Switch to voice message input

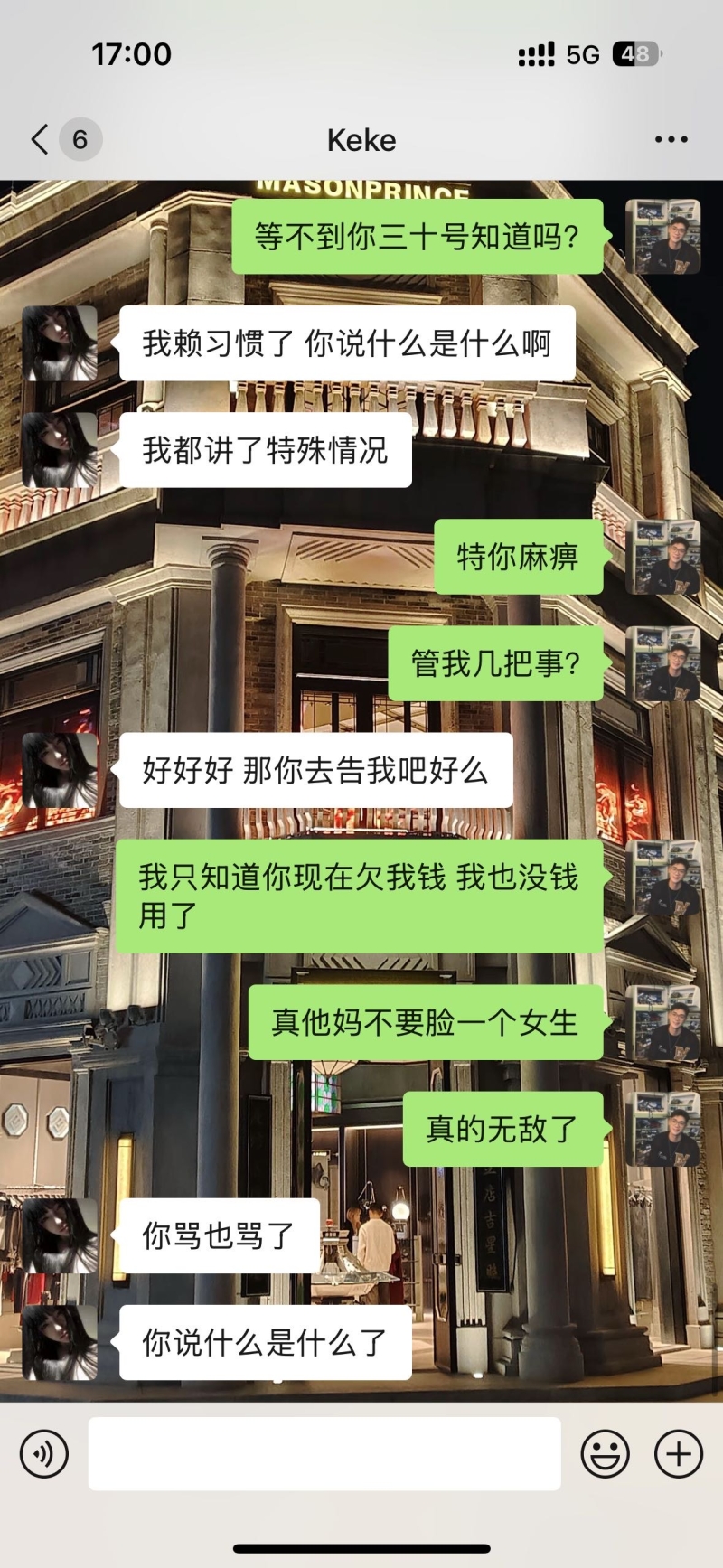[x=44, y=1454]
